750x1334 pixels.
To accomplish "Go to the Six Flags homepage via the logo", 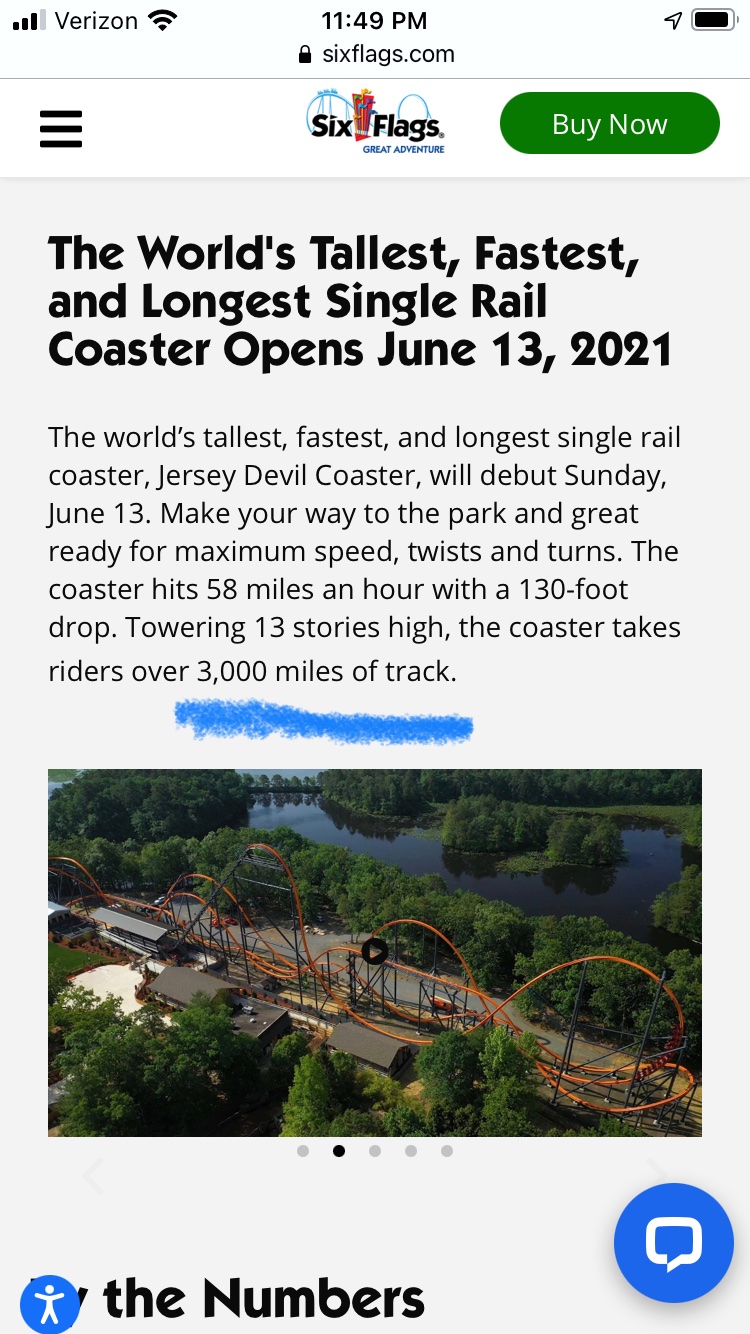I will [x=374, y=122].
